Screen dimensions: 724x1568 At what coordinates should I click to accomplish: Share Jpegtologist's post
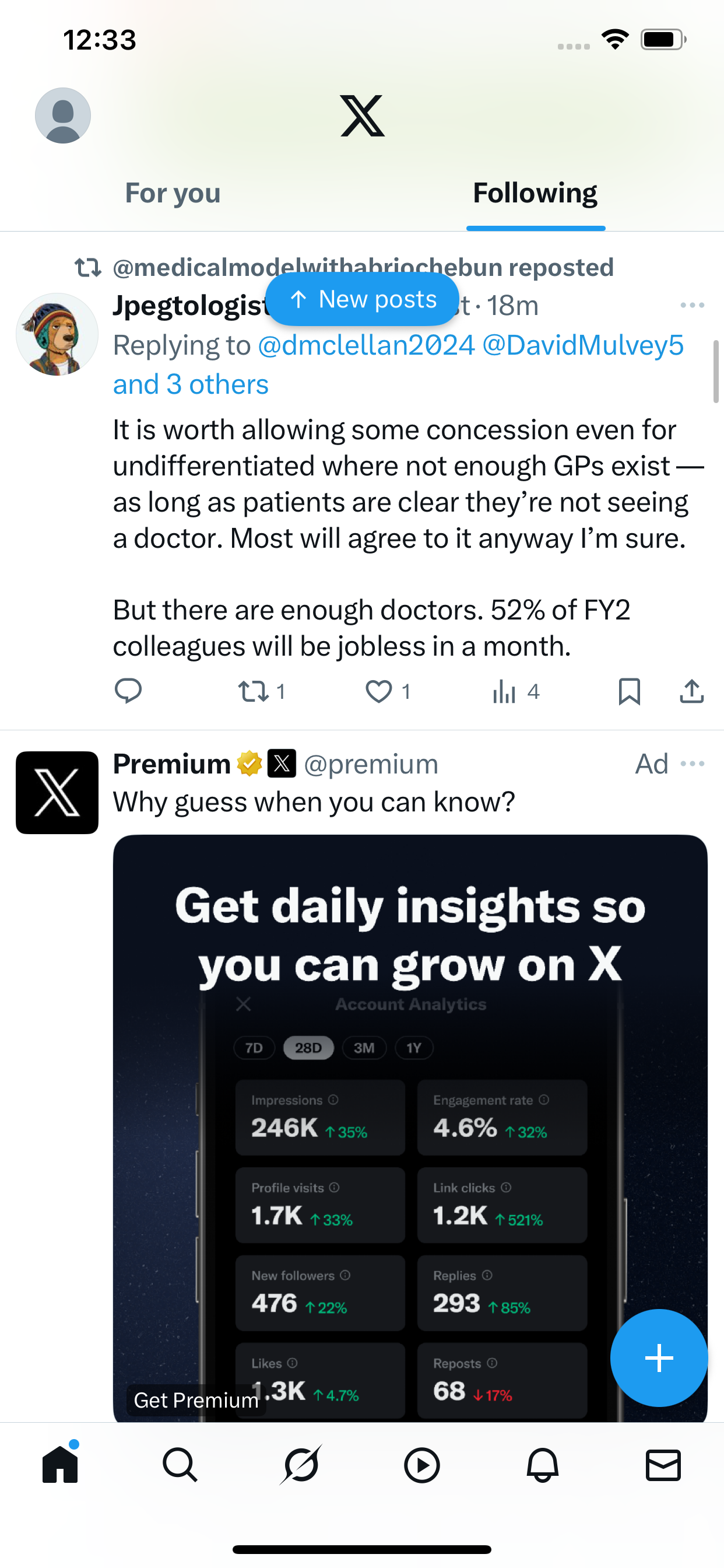click(x=692, y=691)
